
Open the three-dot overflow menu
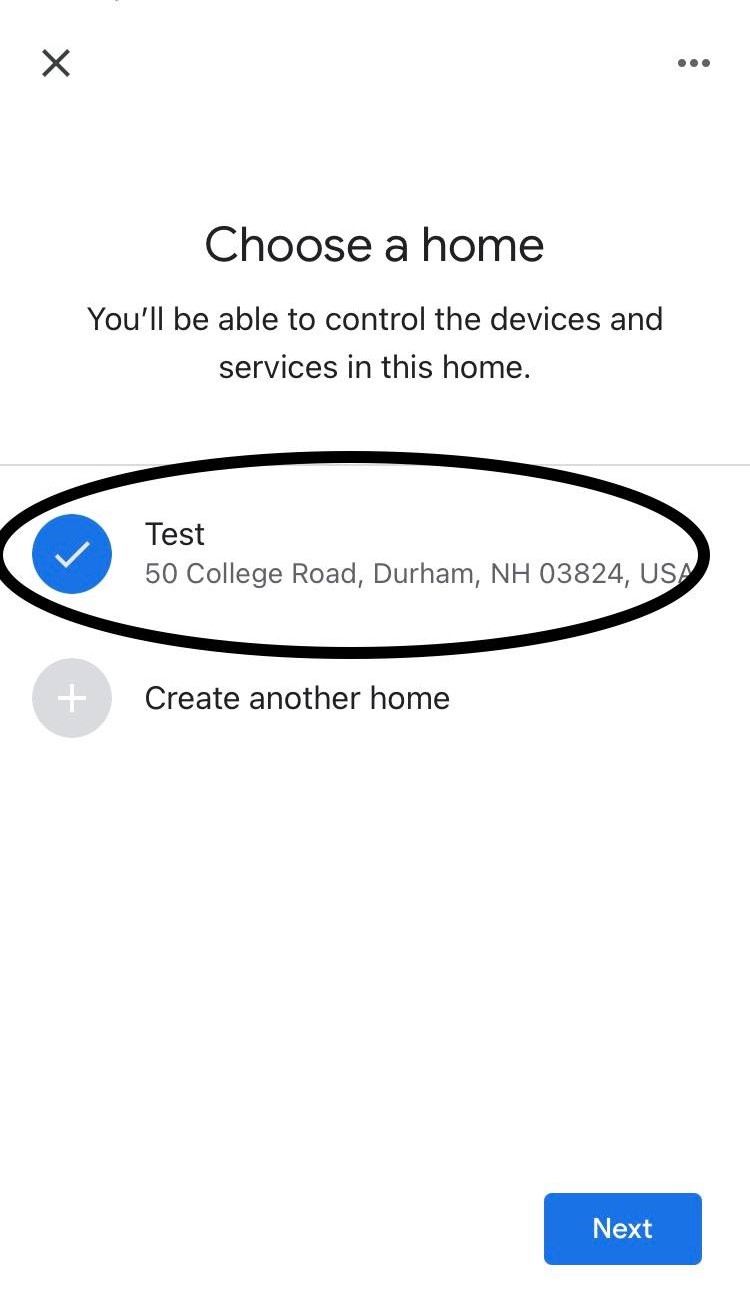693,63
